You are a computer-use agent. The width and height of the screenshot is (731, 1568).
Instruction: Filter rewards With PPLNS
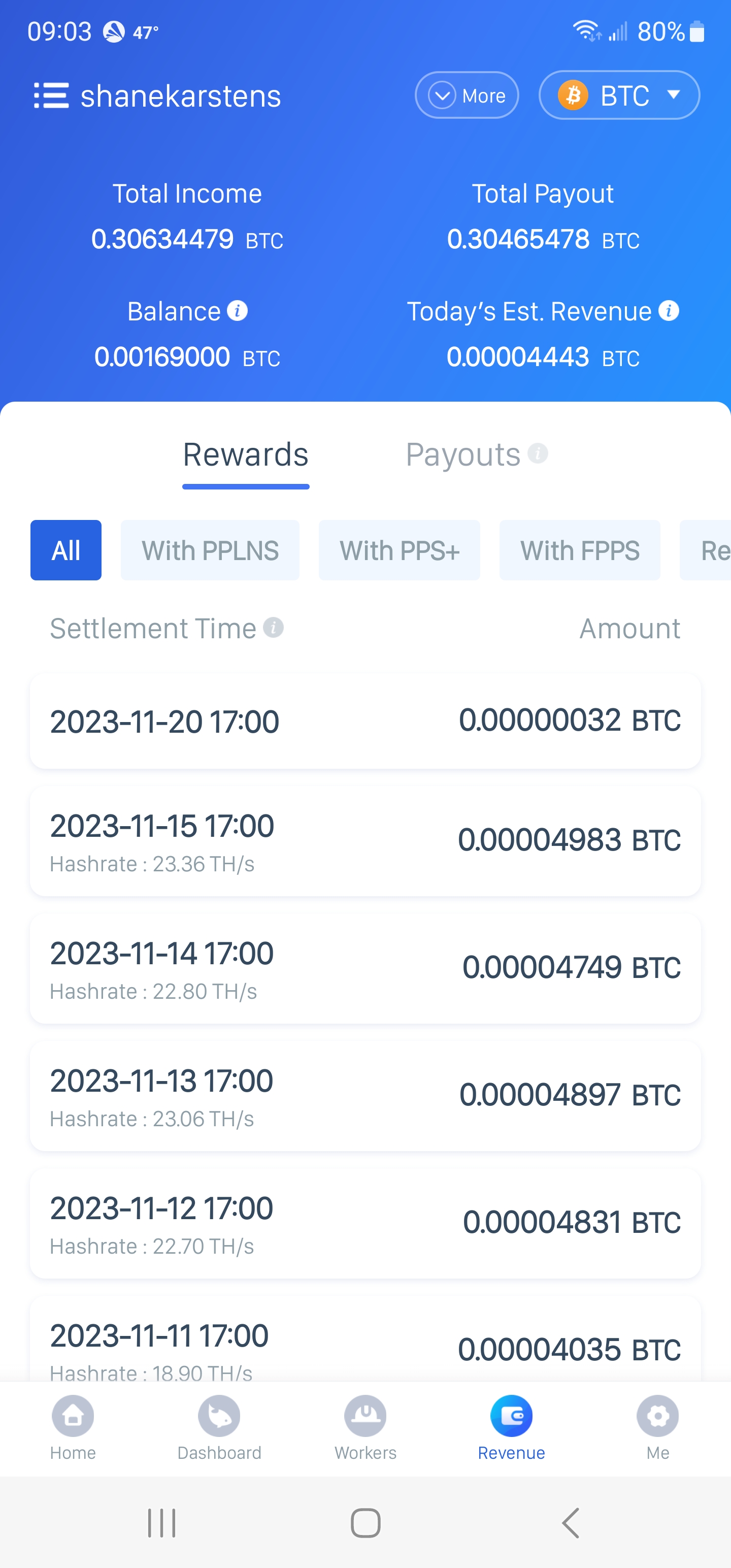[210, 550]
